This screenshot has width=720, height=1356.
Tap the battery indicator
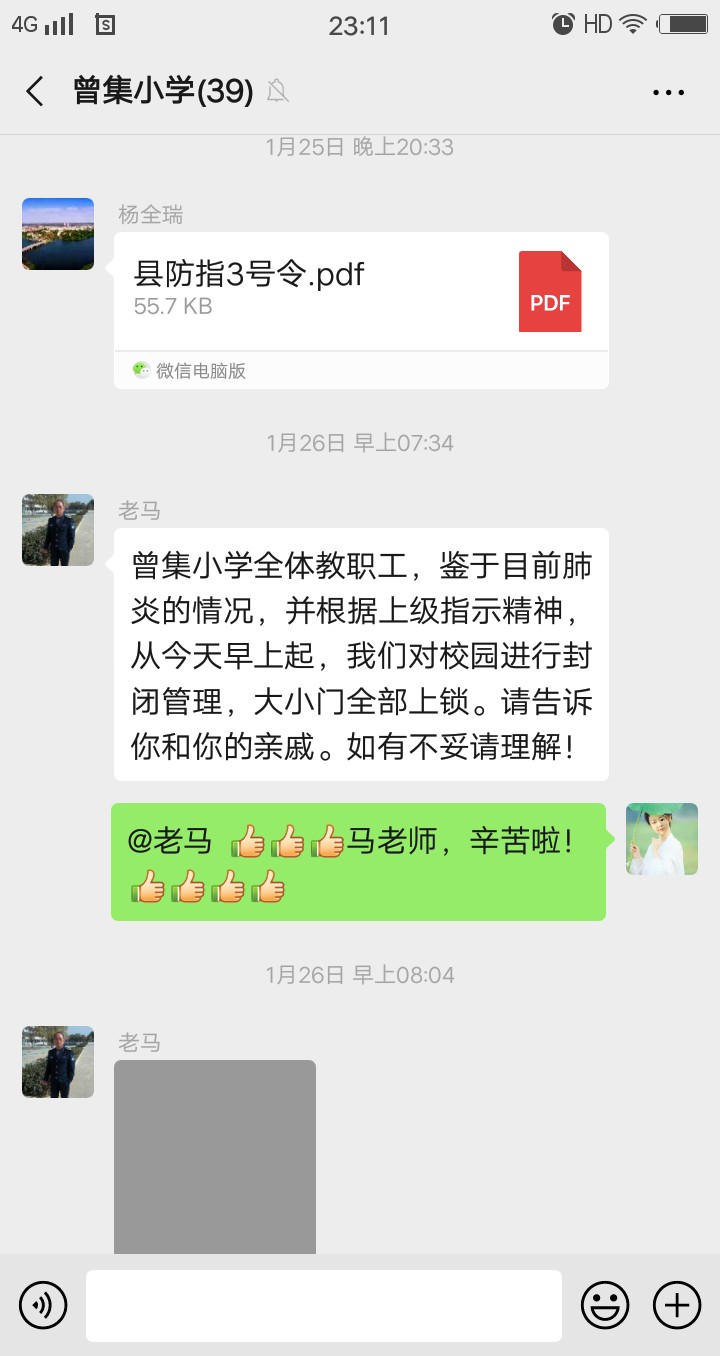click(x=684, y=23)
